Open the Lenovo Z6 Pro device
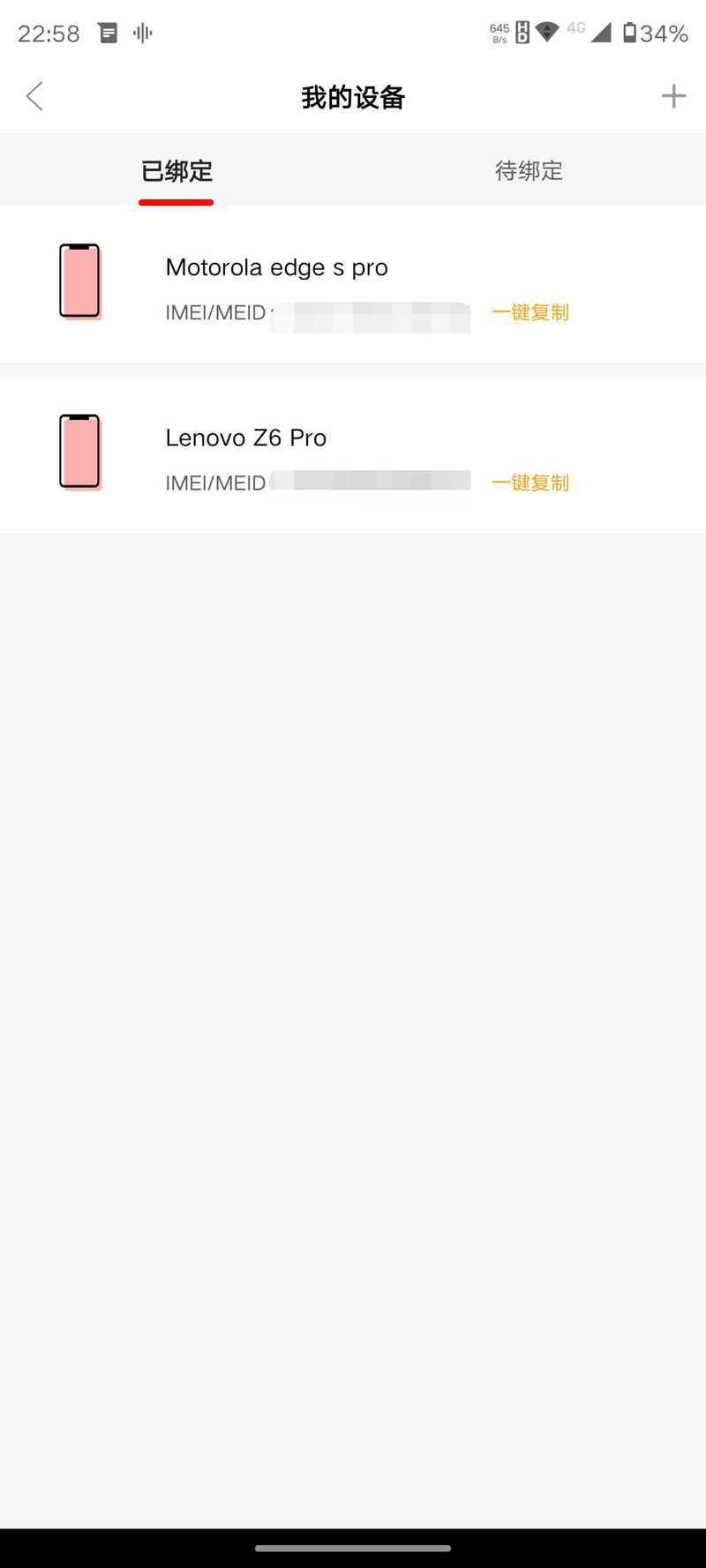The height and width of the screenshot is (1568, 706). (246, 438)
